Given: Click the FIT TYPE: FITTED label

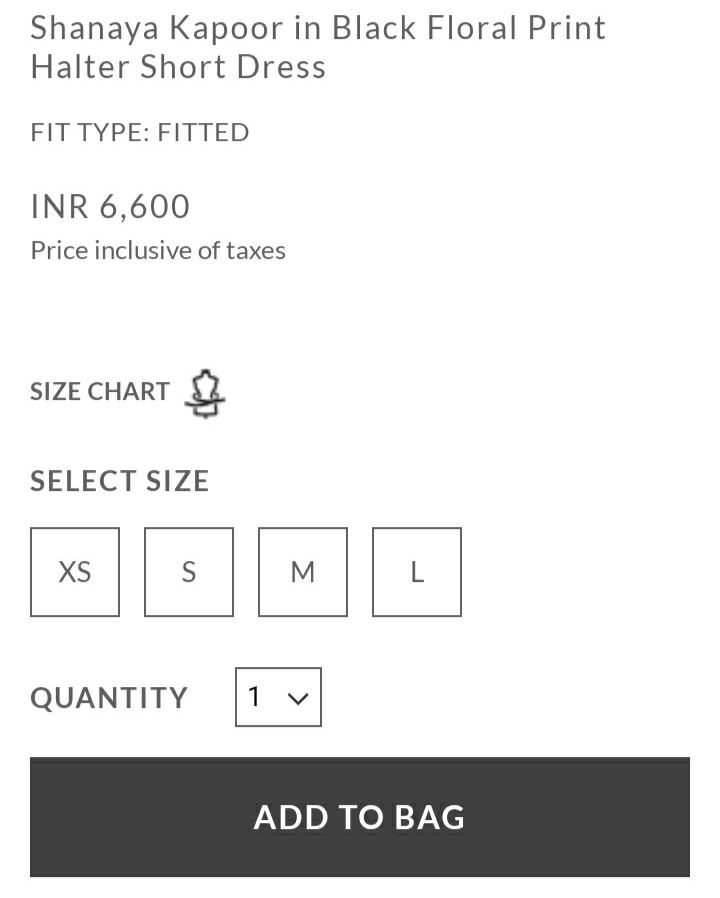Looking at the screenshot, I should click(x=140, y=131).
